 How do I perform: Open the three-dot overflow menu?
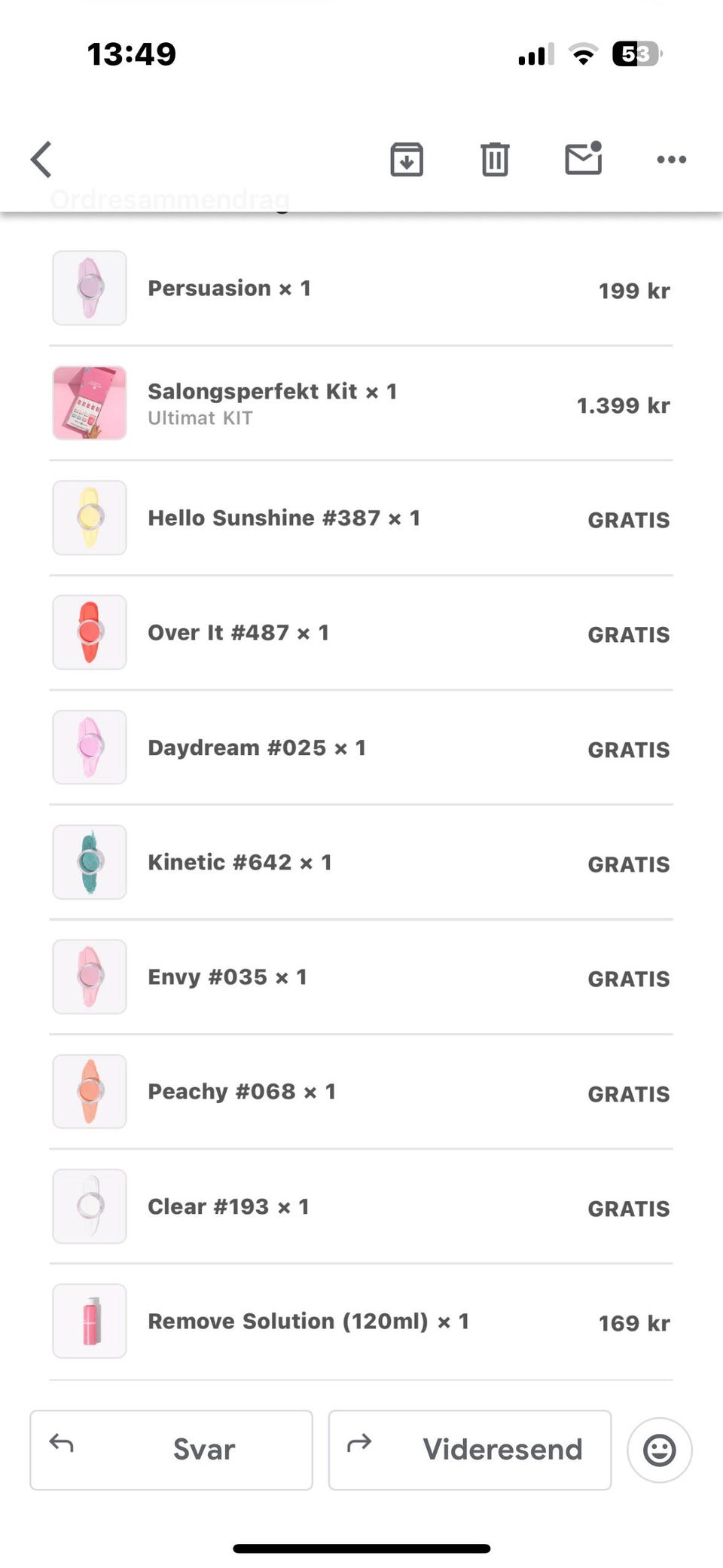pos(671,159)
